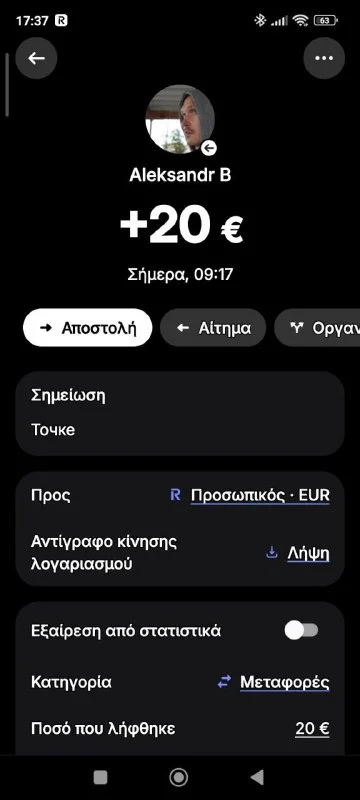Select the Οργαν chip
This screenshot has width=360, height=800.
(317, 328)
